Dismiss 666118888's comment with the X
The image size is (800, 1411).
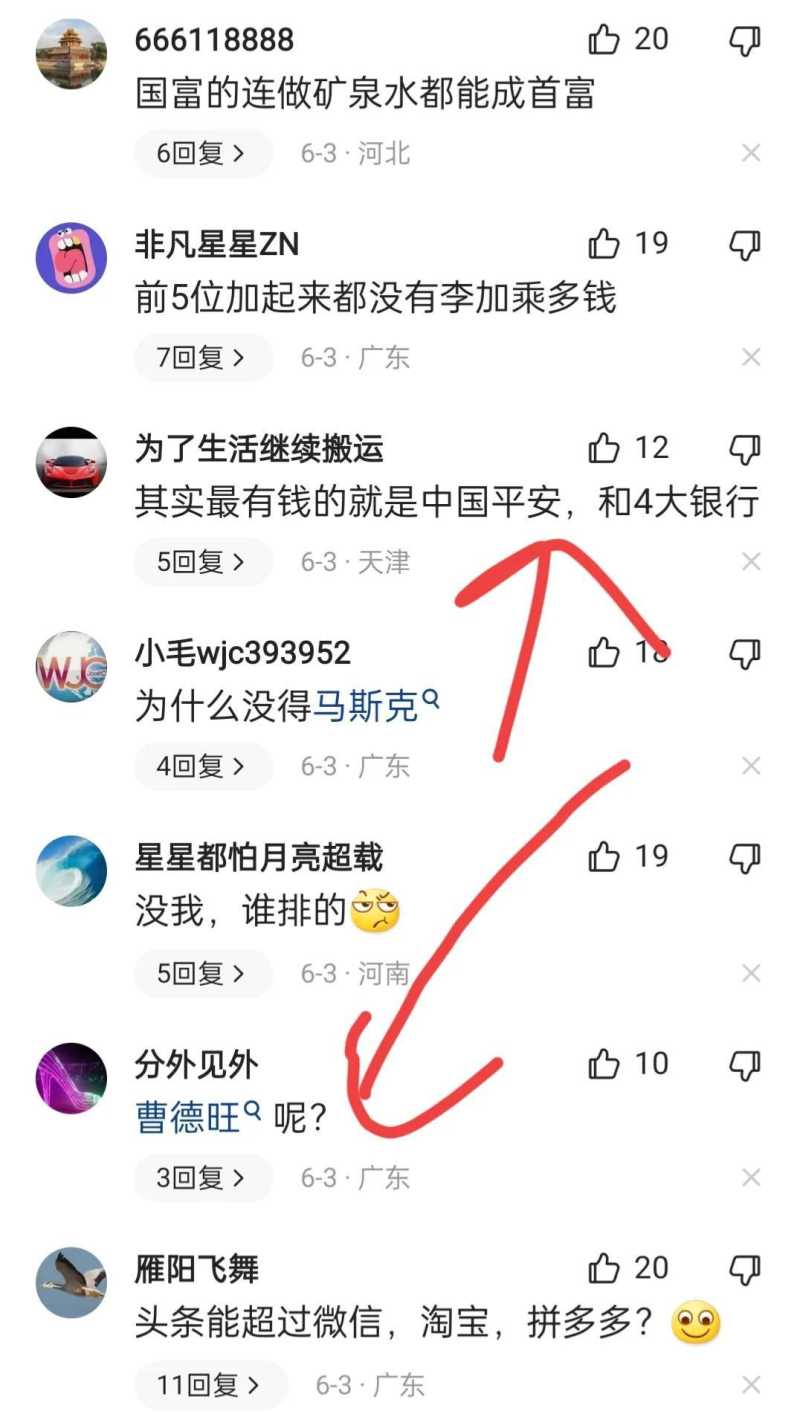[751, 154]
